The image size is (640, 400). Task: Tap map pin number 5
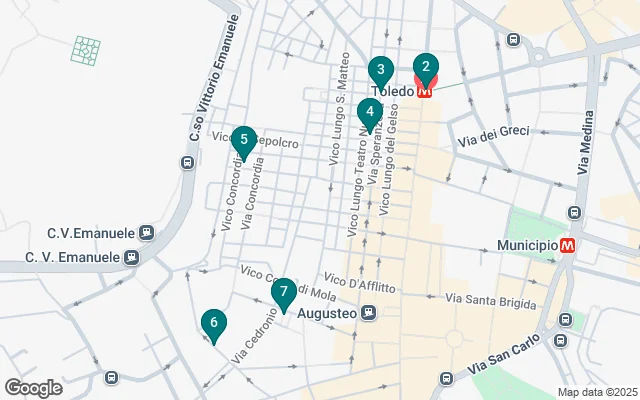[244, 141]
